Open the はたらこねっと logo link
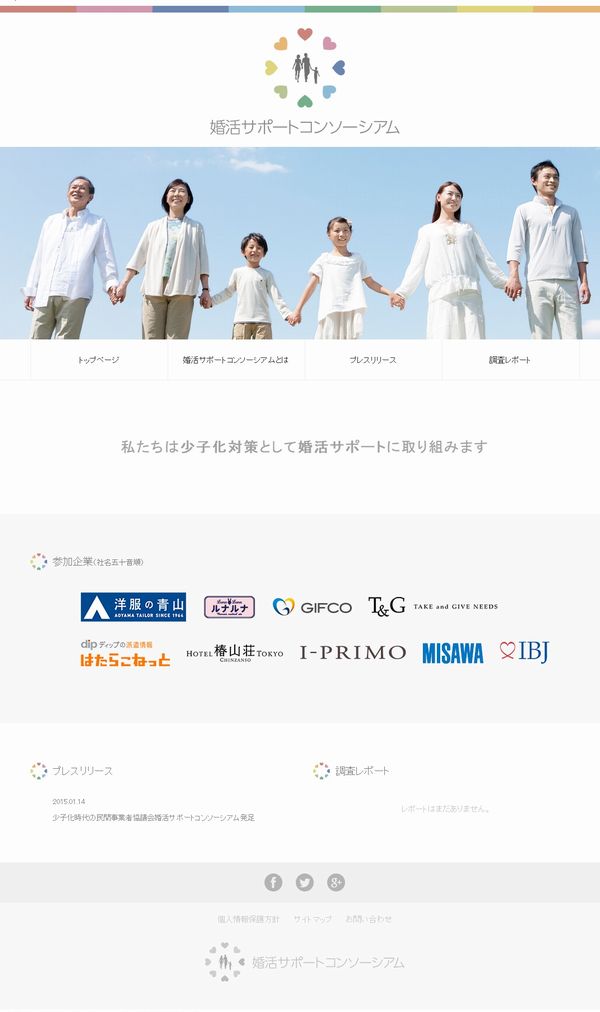 point(125,653)
